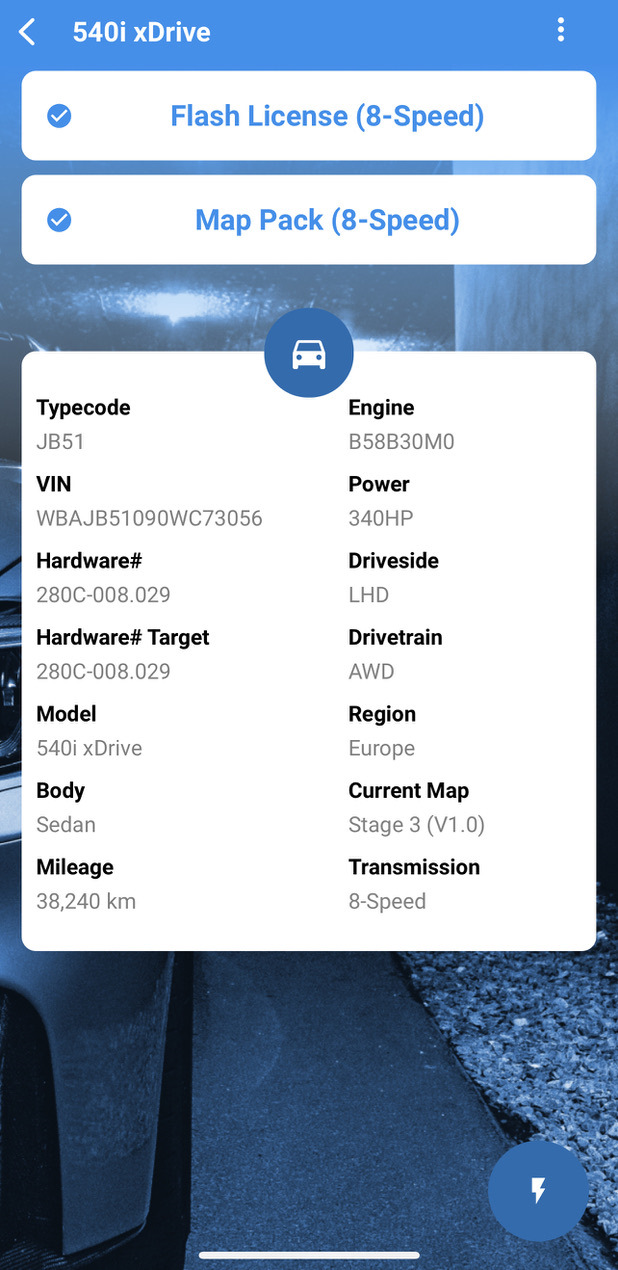Tap the lightning bolt flash button
Screen dimensions: 618x1270
[538, 1190]
